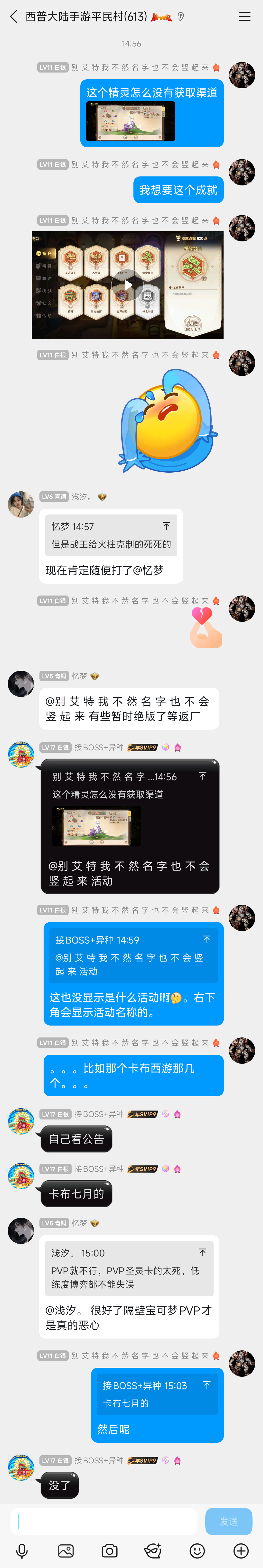Open the photo gallery picker

[66, 1550]
